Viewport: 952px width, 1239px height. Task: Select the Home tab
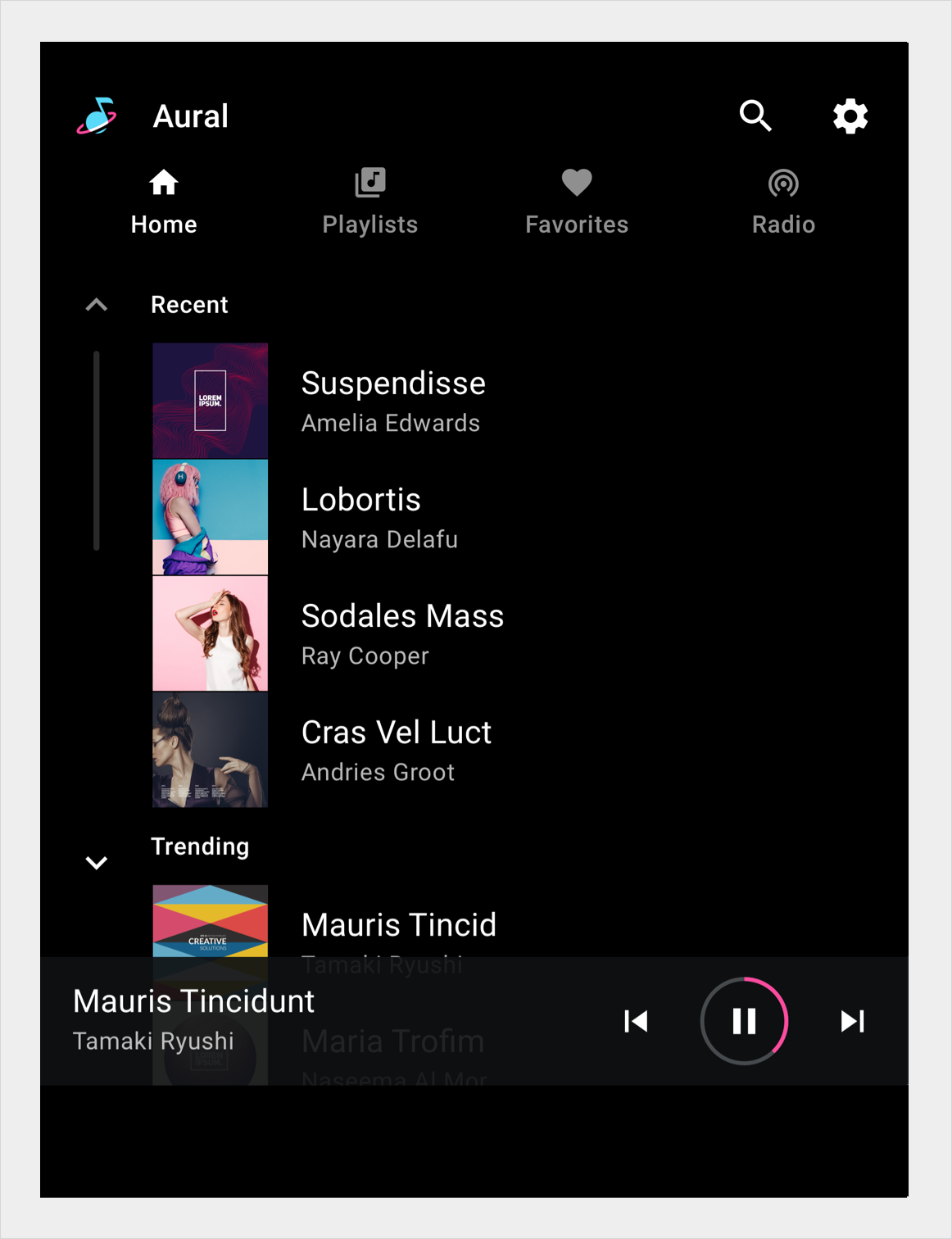click(x=164, y=202)
